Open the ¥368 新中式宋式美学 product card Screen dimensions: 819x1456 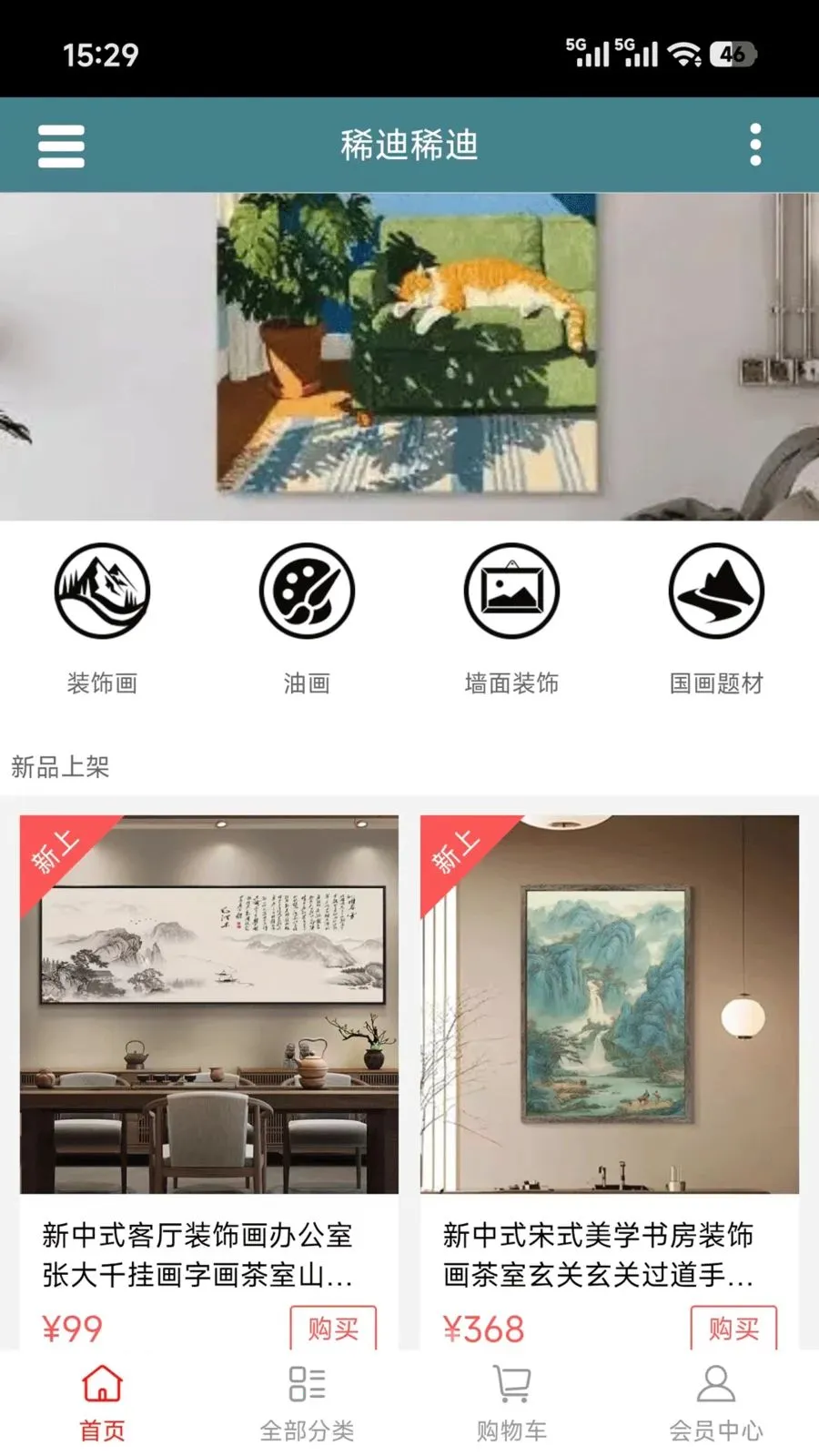tap(610, 1081)
